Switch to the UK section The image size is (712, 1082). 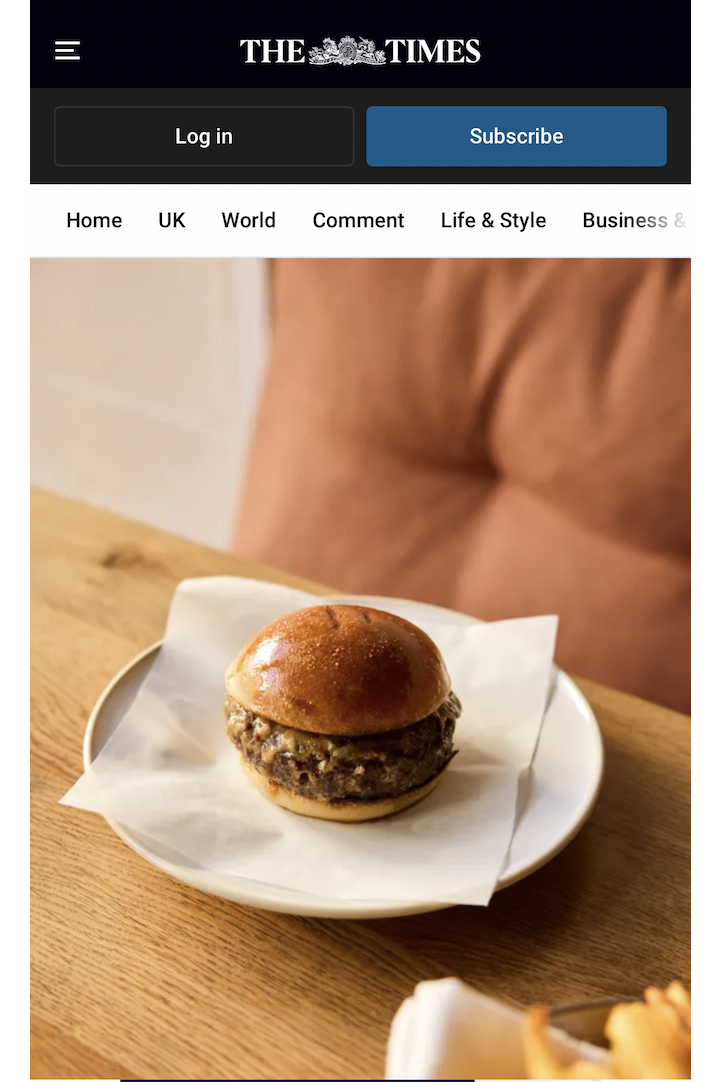pyautogui.click(x=172, y=220)
